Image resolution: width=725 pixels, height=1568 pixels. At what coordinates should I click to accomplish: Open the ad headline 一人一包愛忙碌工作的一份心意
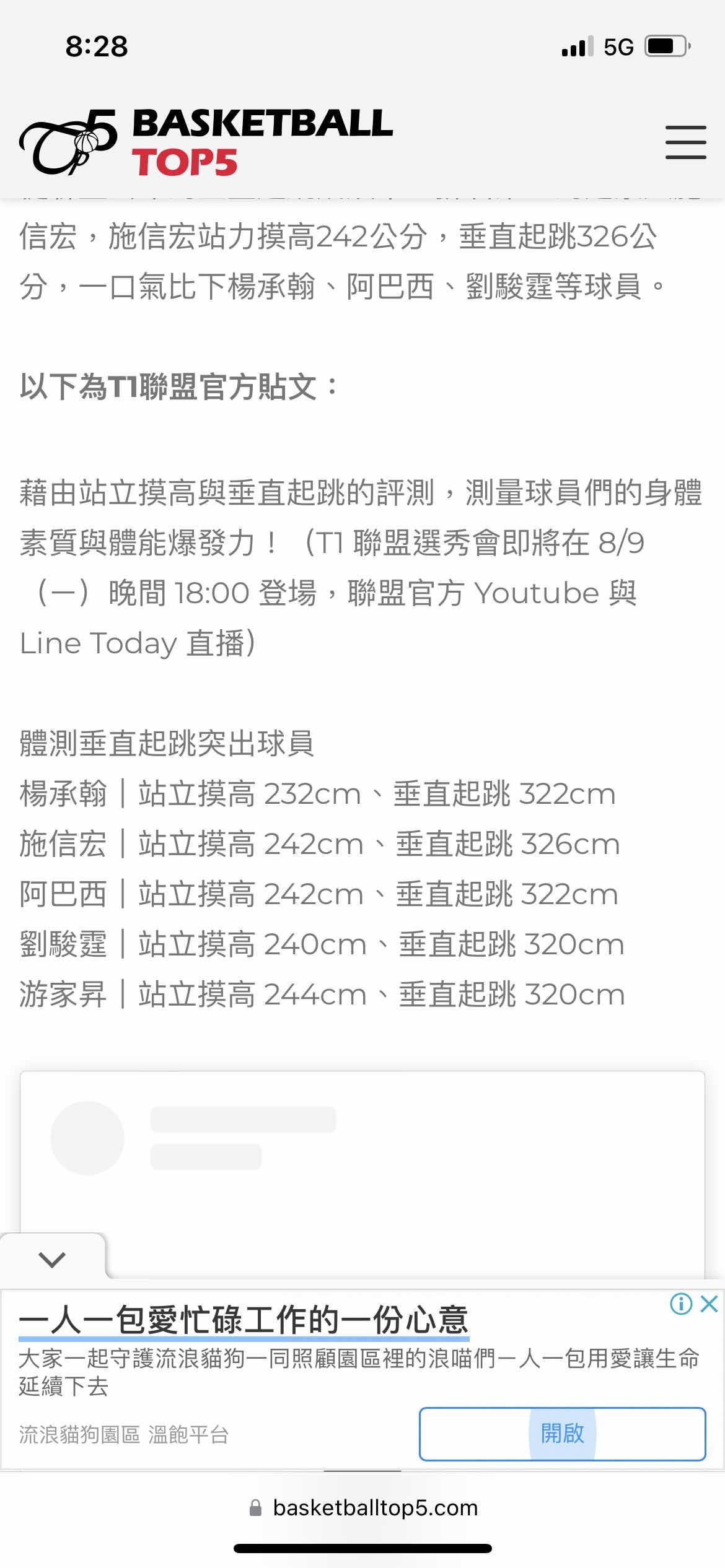click(x=244, y=1320)
